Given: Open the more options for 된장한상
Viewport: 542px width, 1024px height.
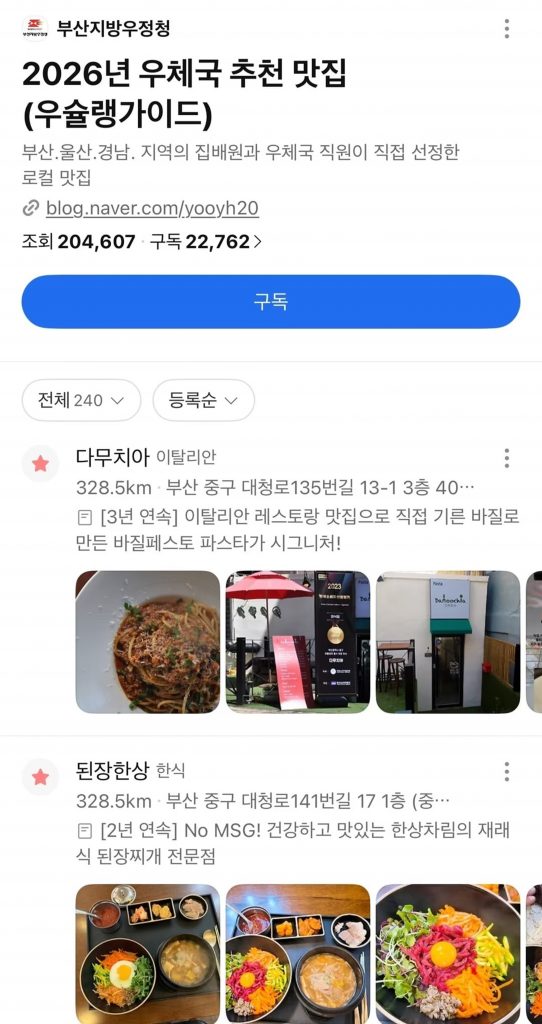Looking at the screenshot, I should click(x=507, y=771).
